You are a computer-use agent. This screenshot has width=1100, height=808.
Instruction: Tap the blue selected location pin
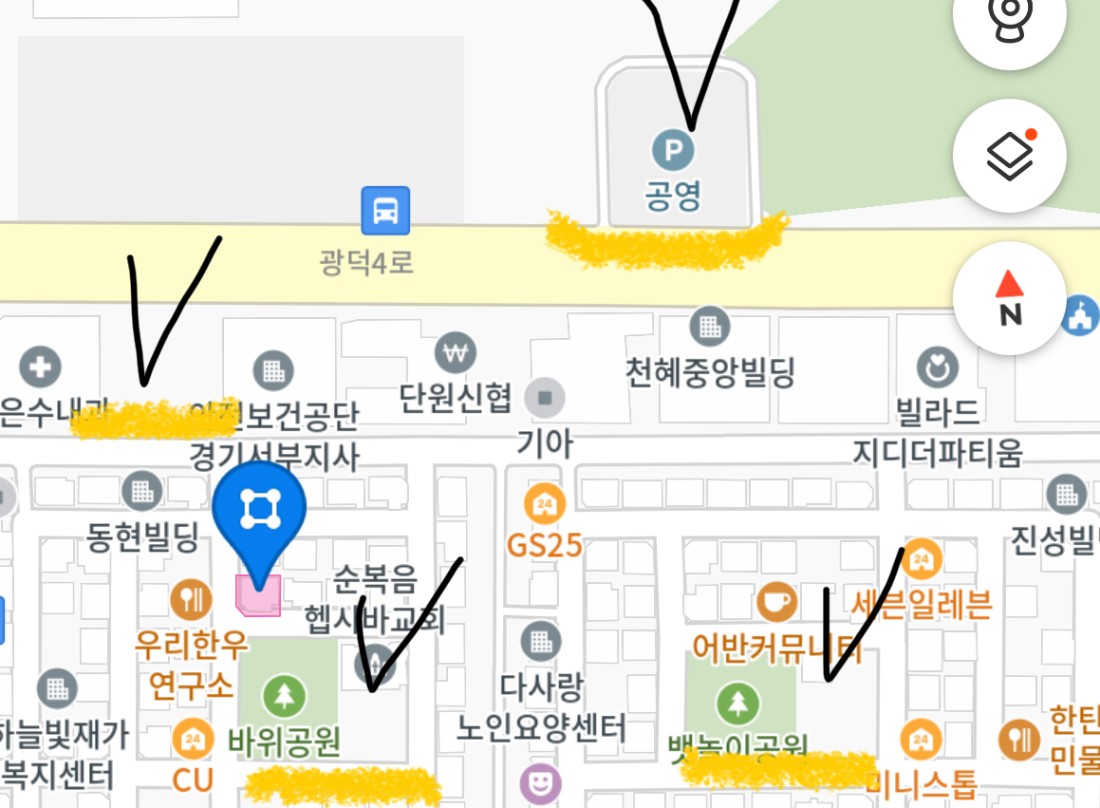[260, 514]
